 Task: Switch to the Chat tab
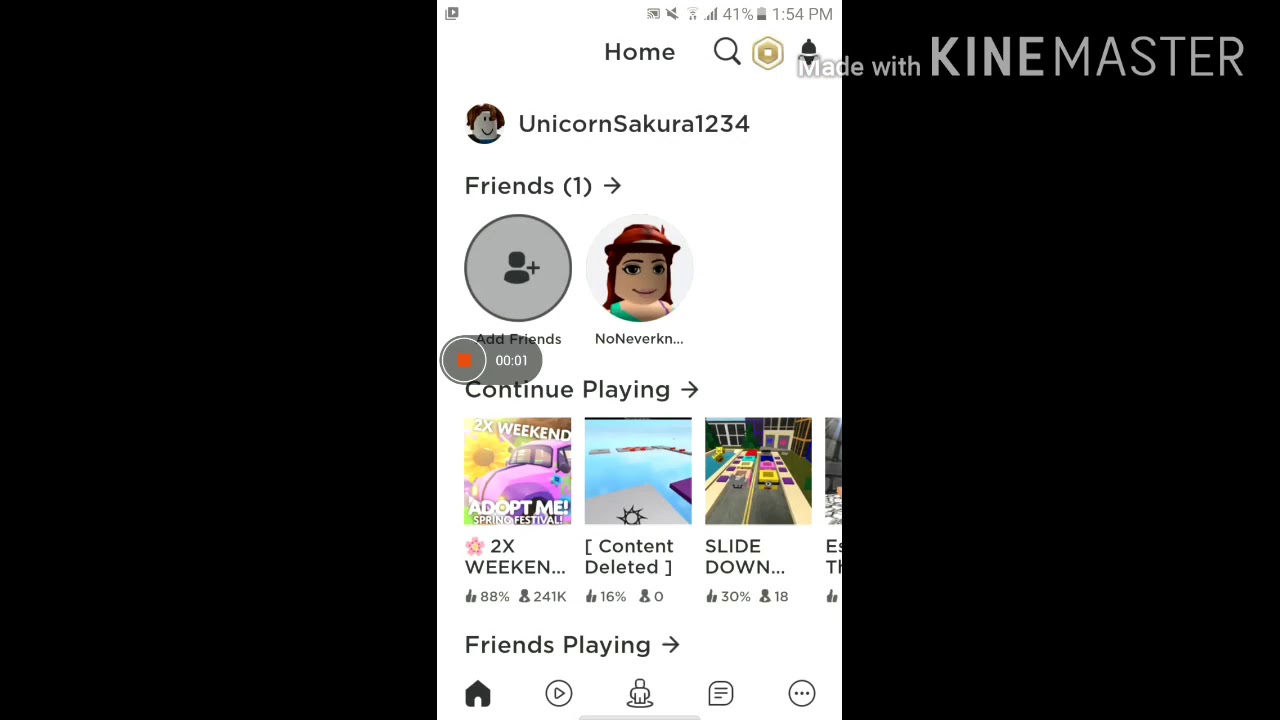point(721,693)
